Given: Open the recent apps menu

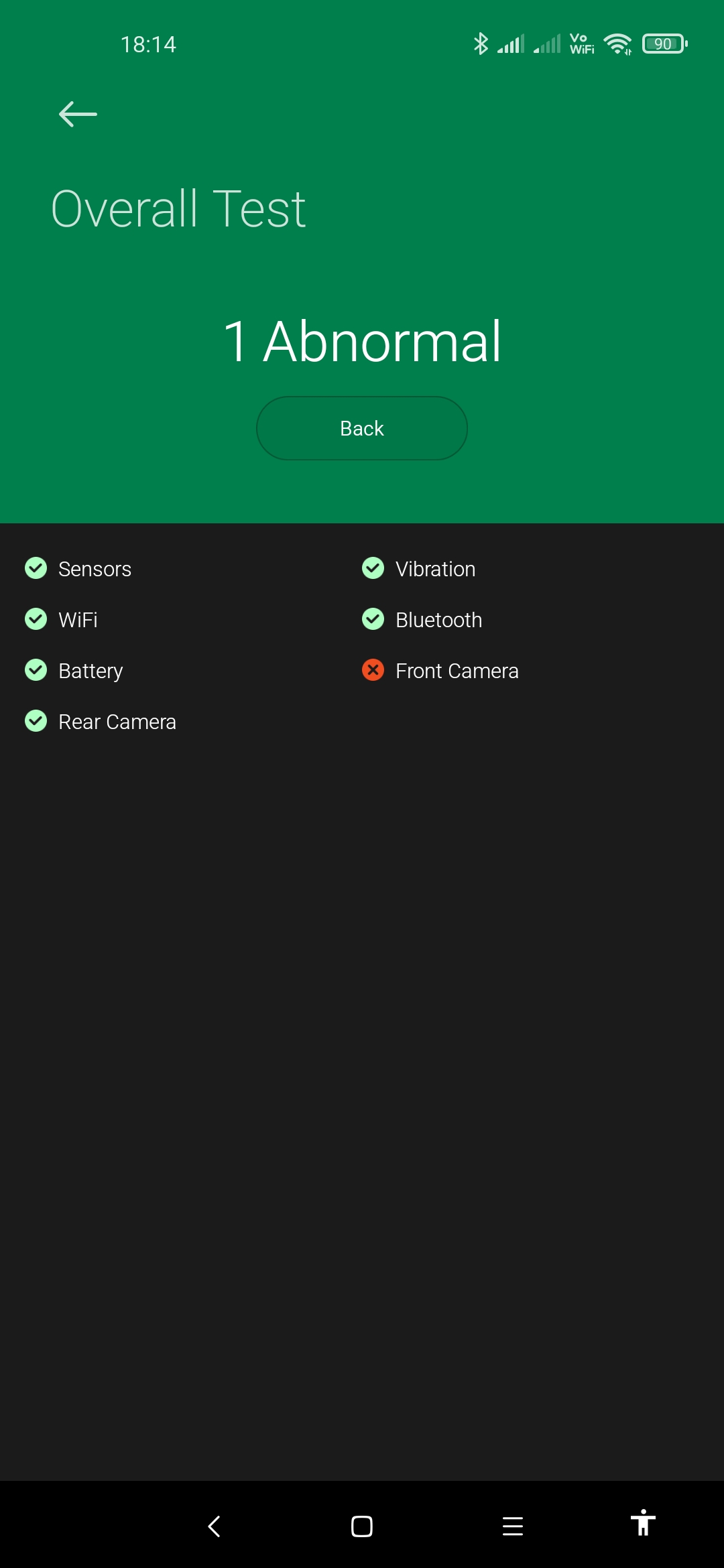Looking at the screenshot, I should (x=513, y=1526).
